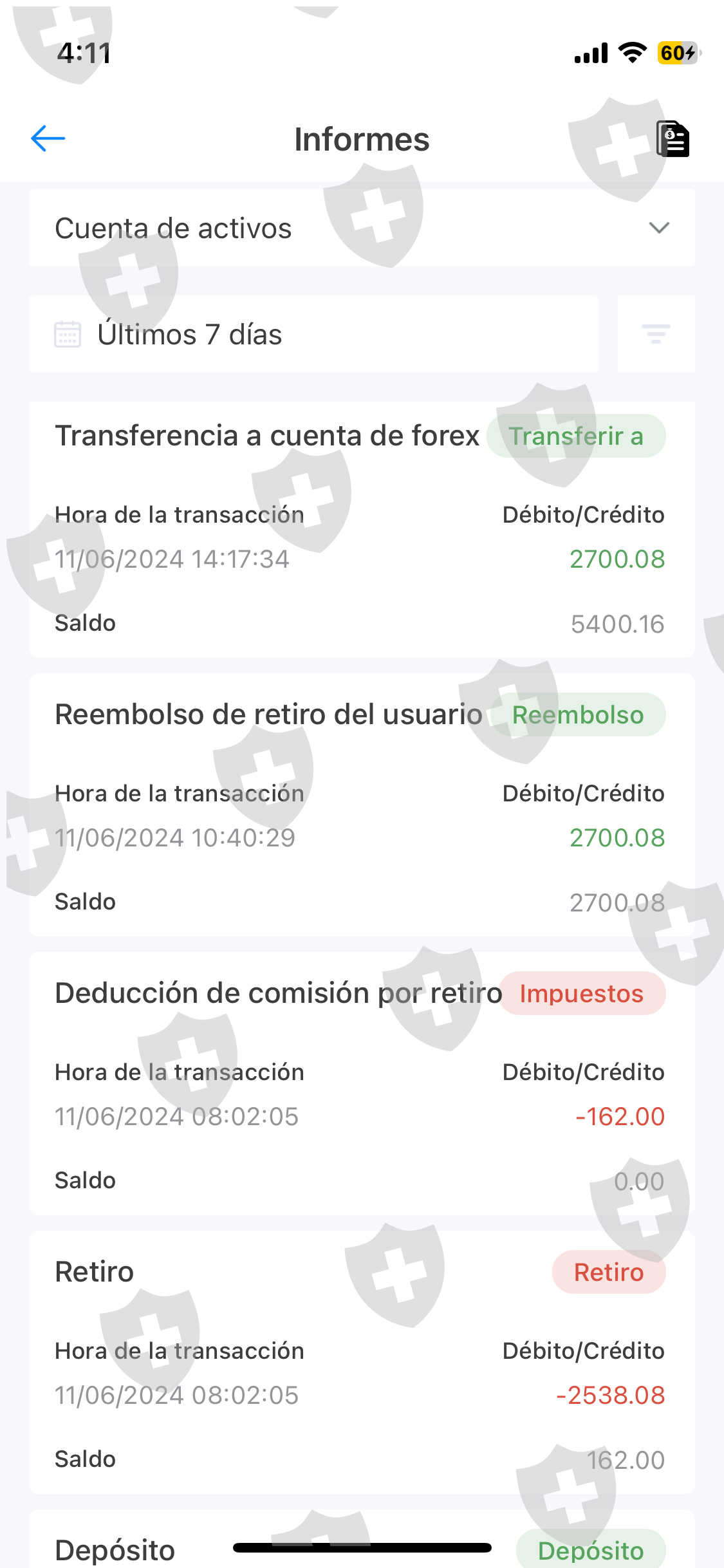Image resolution: width=724 pixels, height=1568 pixels.
Task: Open the statement document icon
Action: (673, 138)
